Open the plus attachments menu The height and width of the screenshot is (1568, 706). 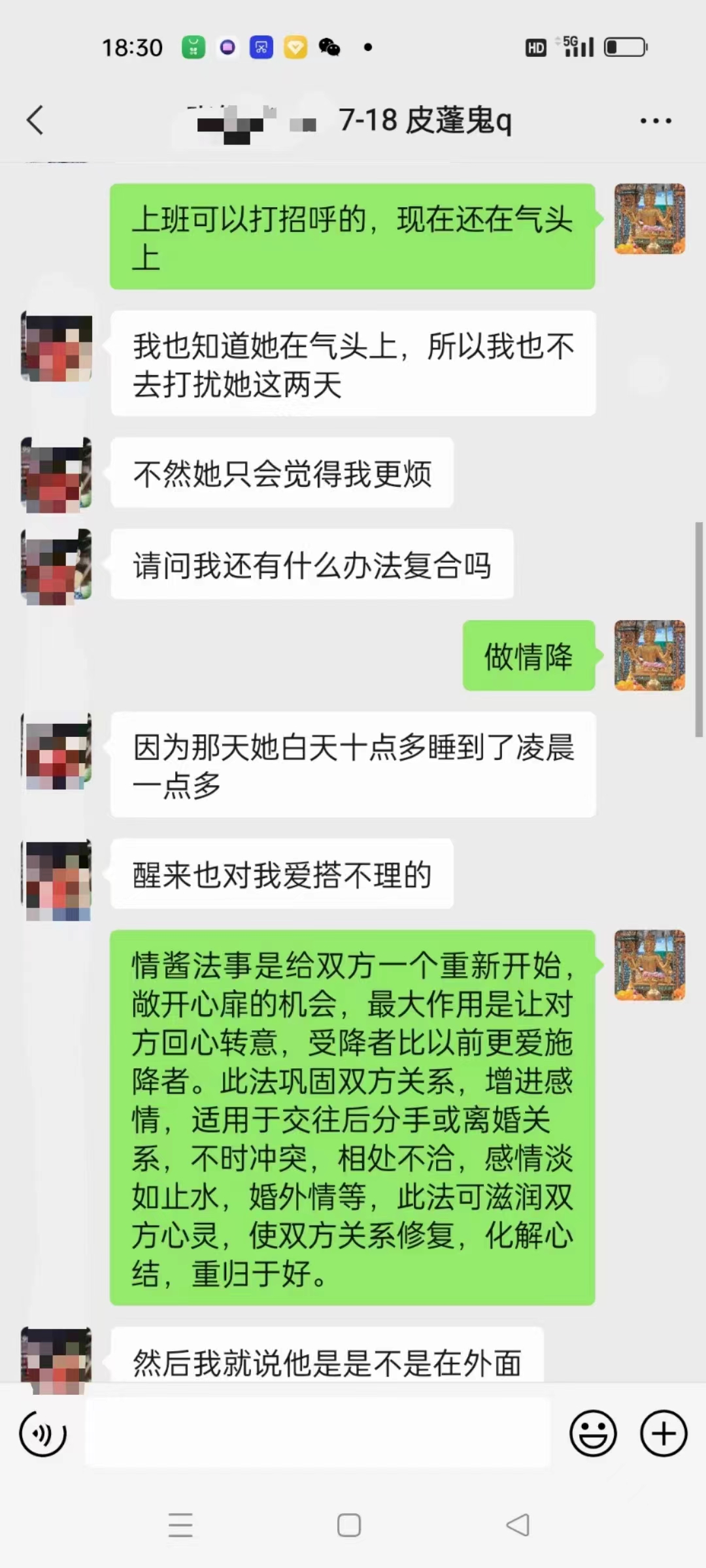pyautogui.click(x=663, y=1434)
